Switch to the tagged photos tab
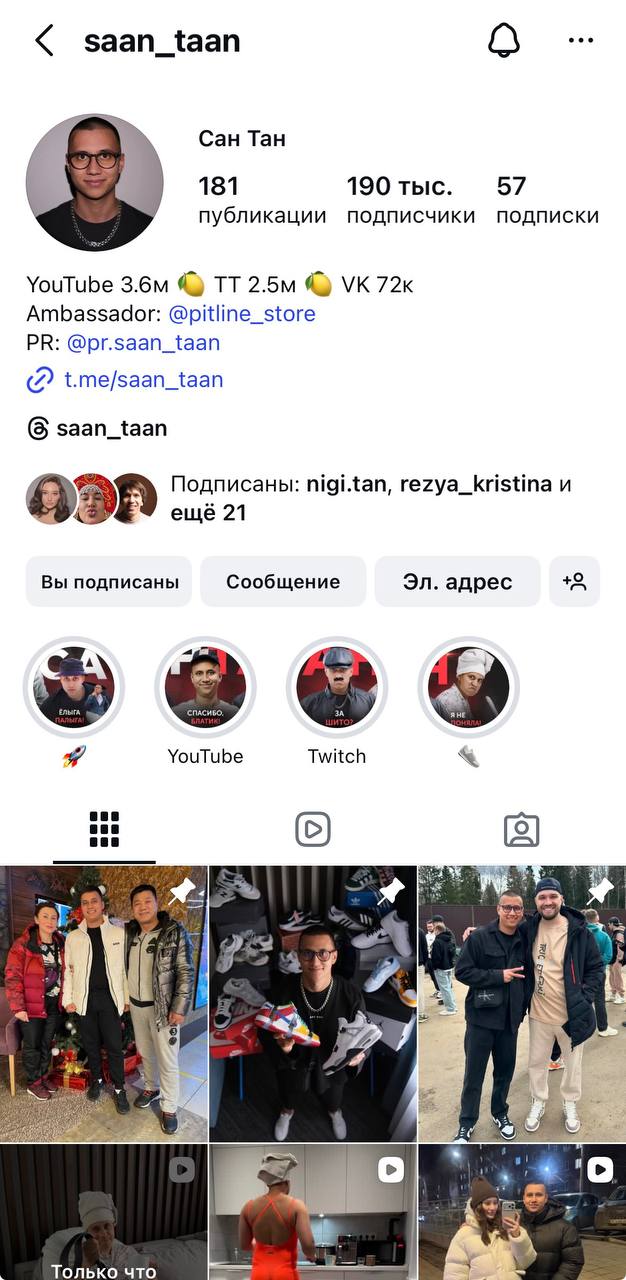This screenshot has width=626, height=1280. pos(521,829)
